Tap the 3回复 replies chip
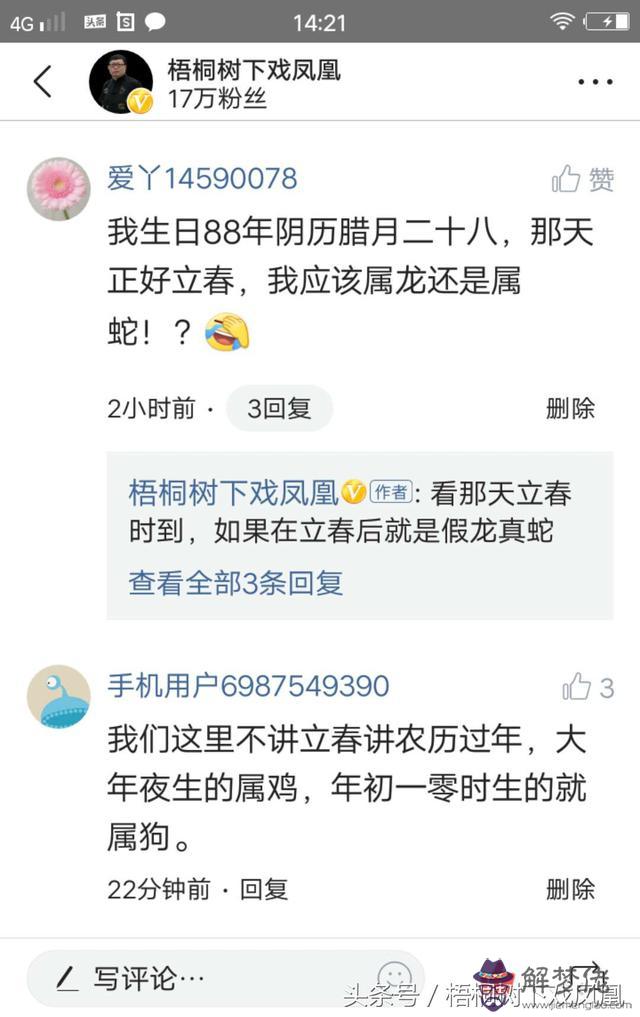 pyautogui.click(x=279, y=408)
